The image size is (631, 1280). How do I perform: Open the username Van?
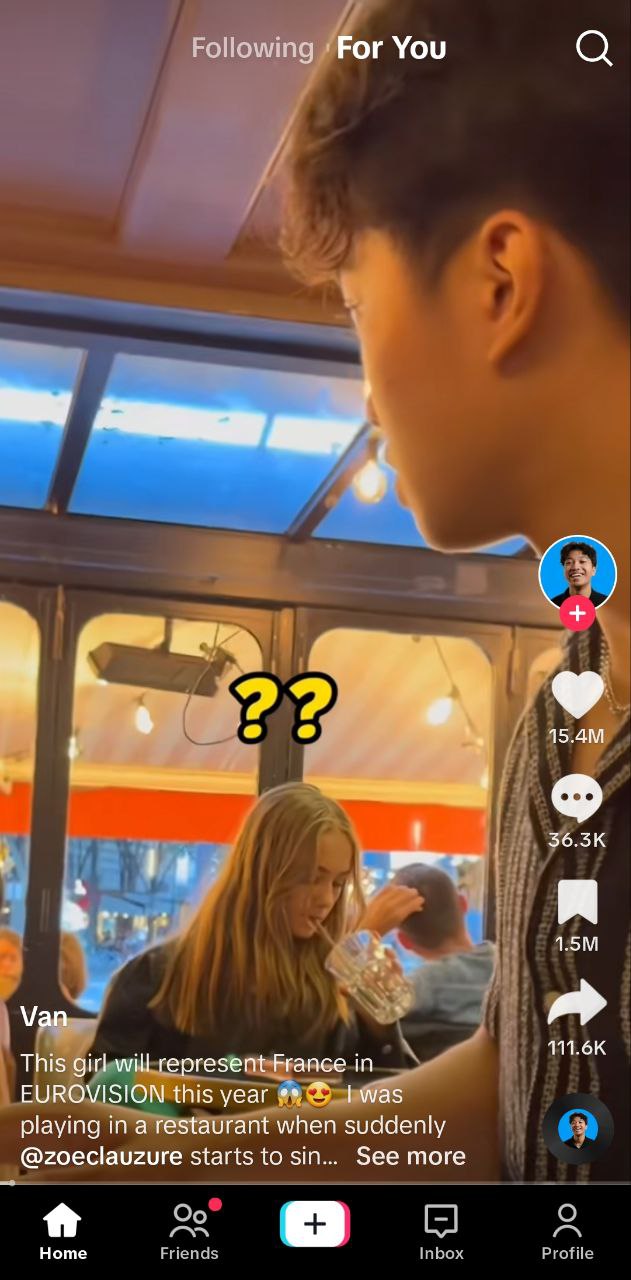44,1017
